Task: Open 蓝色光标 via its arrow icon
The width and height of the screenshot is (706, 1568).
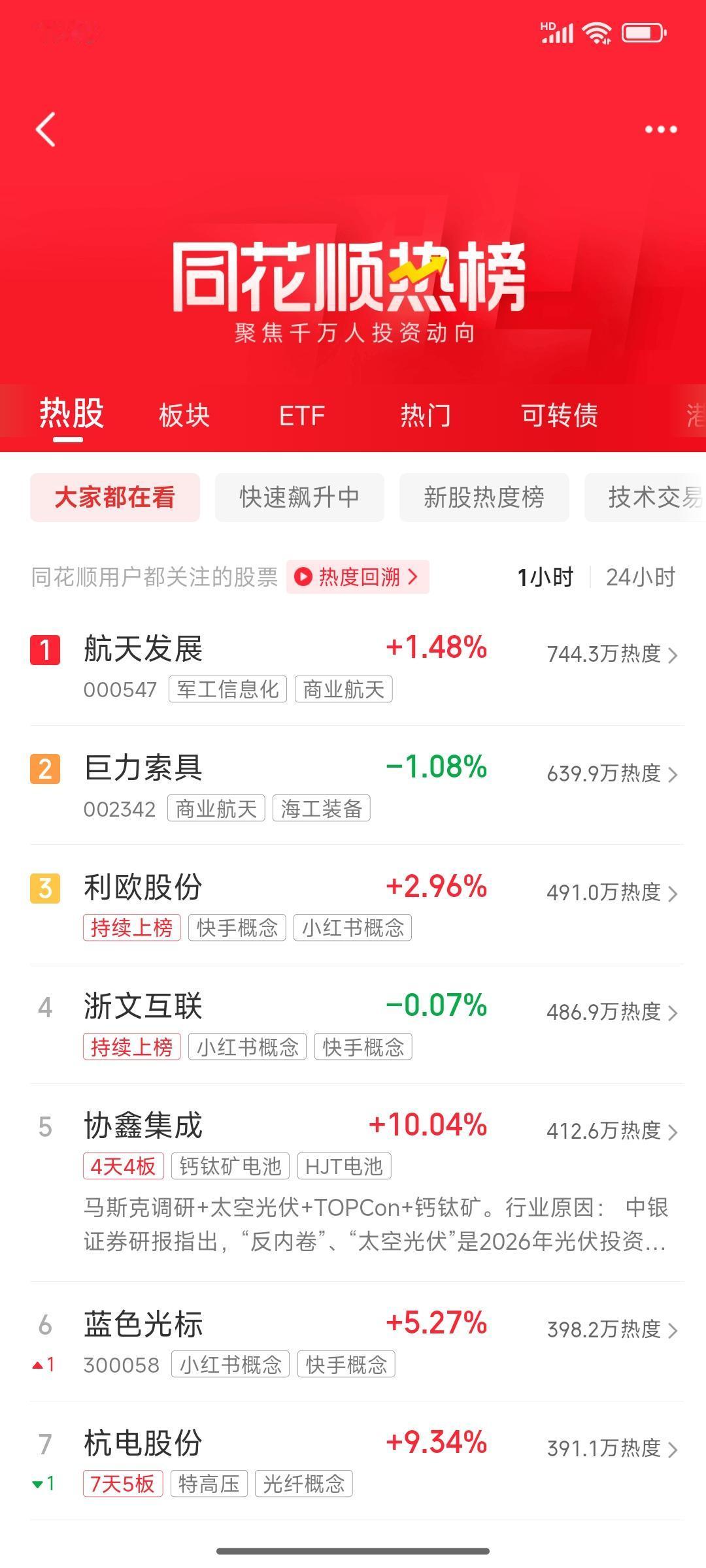Action: tap(673, 1330)
